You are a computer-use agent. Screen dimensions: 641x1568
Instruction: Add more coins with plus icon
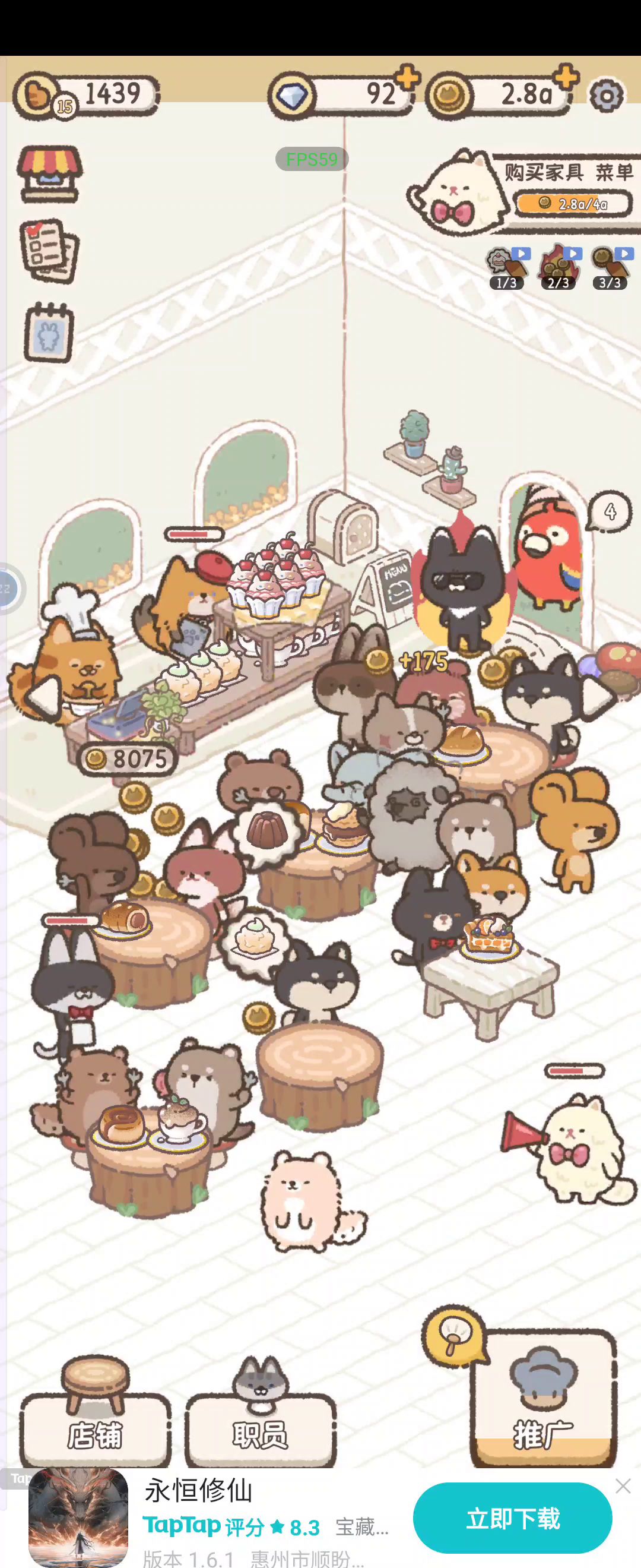point(566,77)
